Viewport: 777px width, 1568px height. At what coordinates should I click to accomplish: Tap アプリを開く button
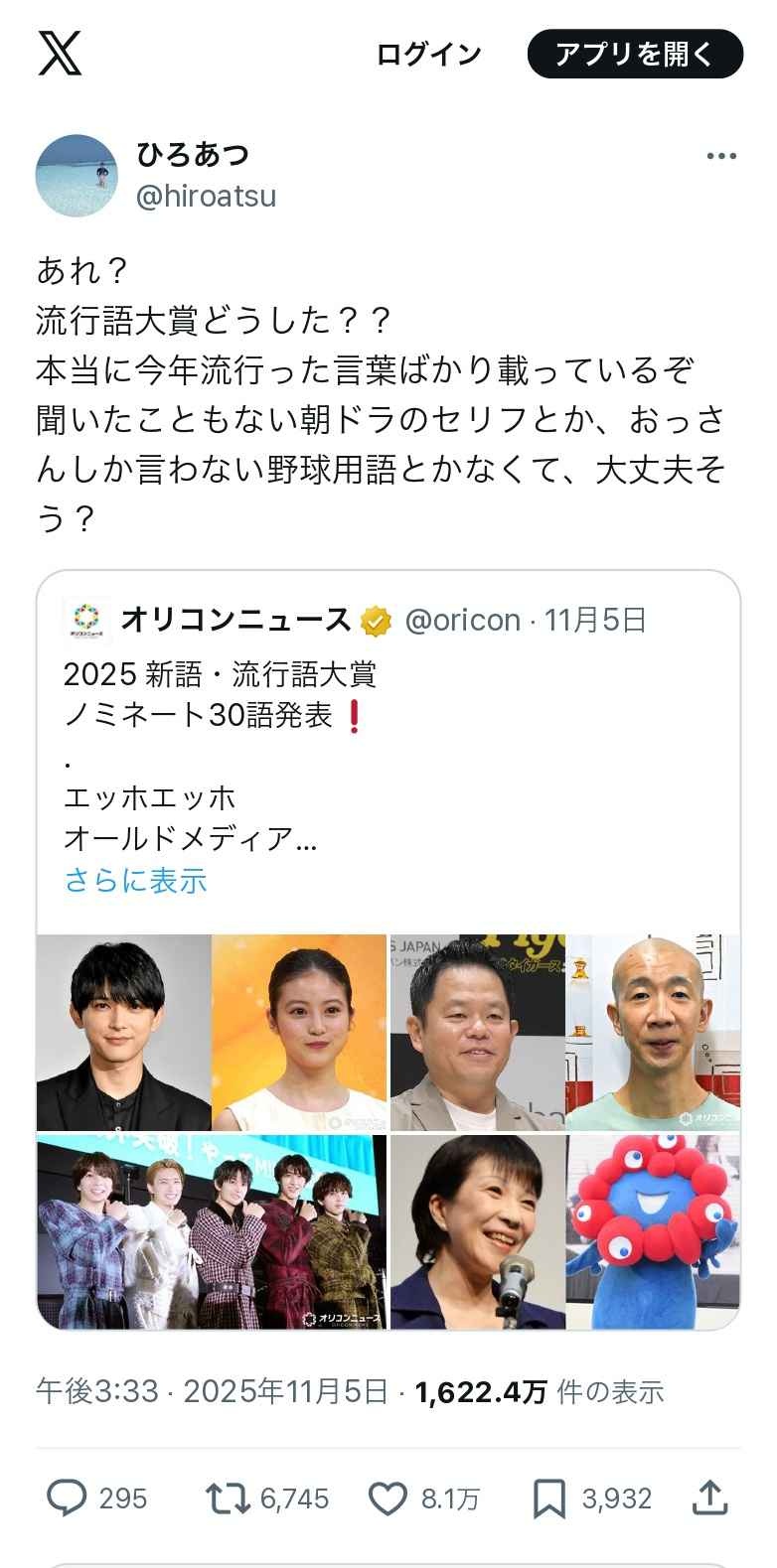click(x=635, y=55)
